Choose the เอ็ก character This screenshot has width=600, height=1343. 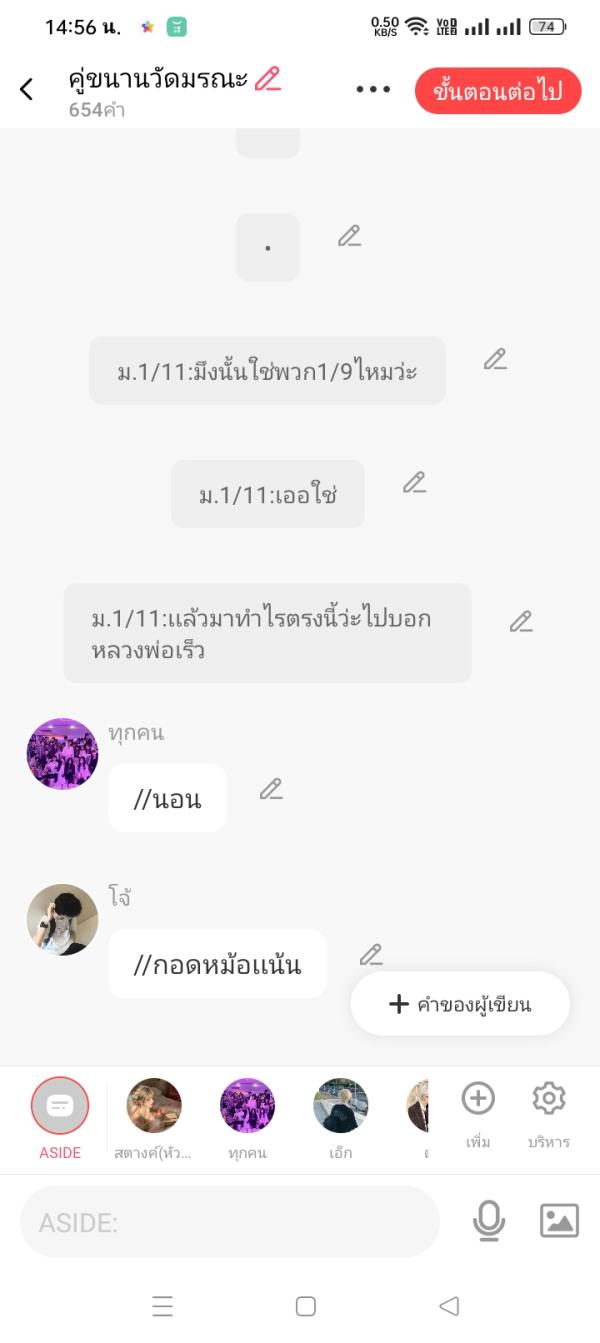tap(340, 1106)
